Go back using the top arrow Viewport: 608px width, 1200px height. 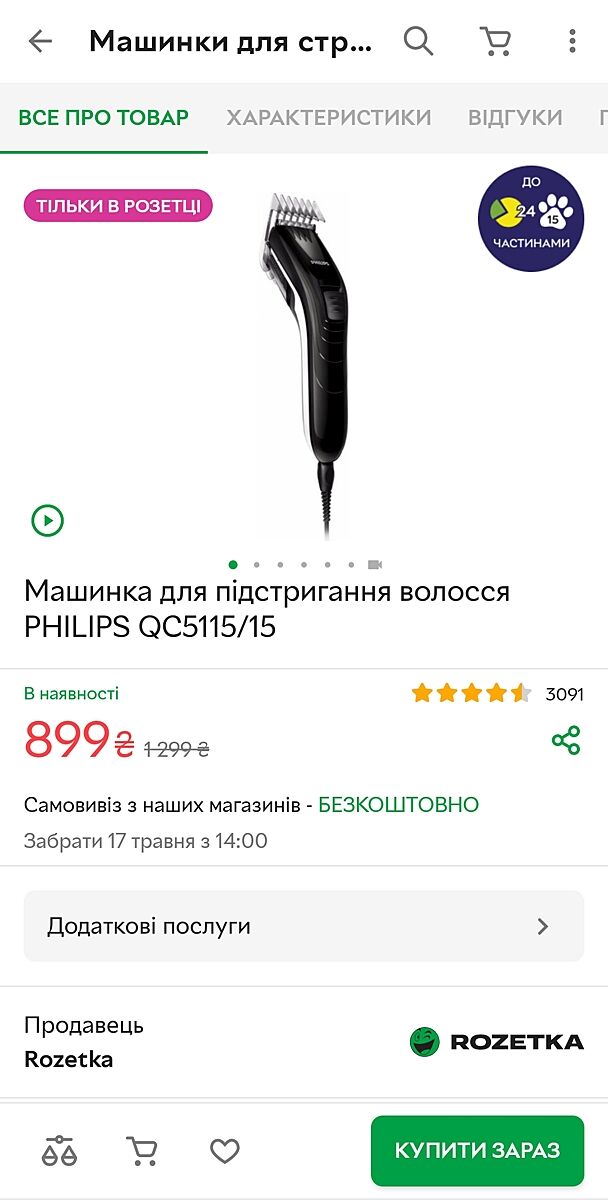(x=40, y=41)
